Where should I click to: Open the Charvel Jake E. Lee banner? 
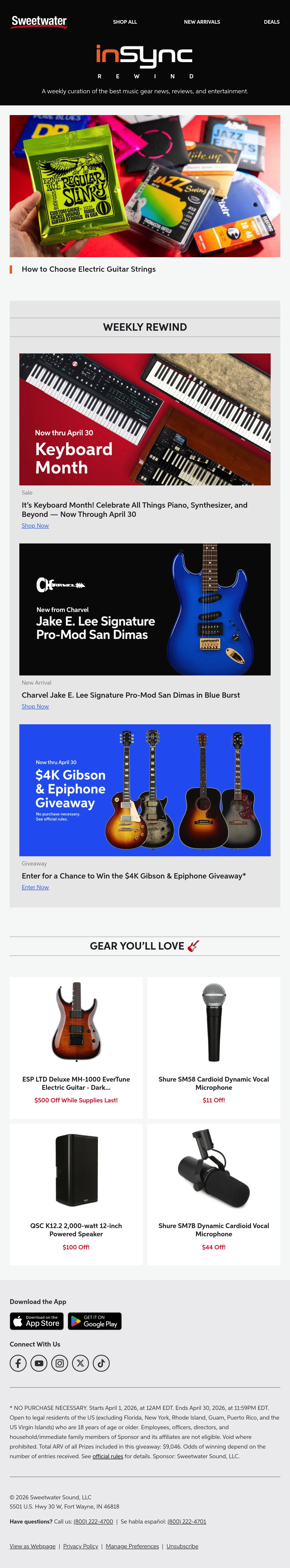[x=145, y=609]
